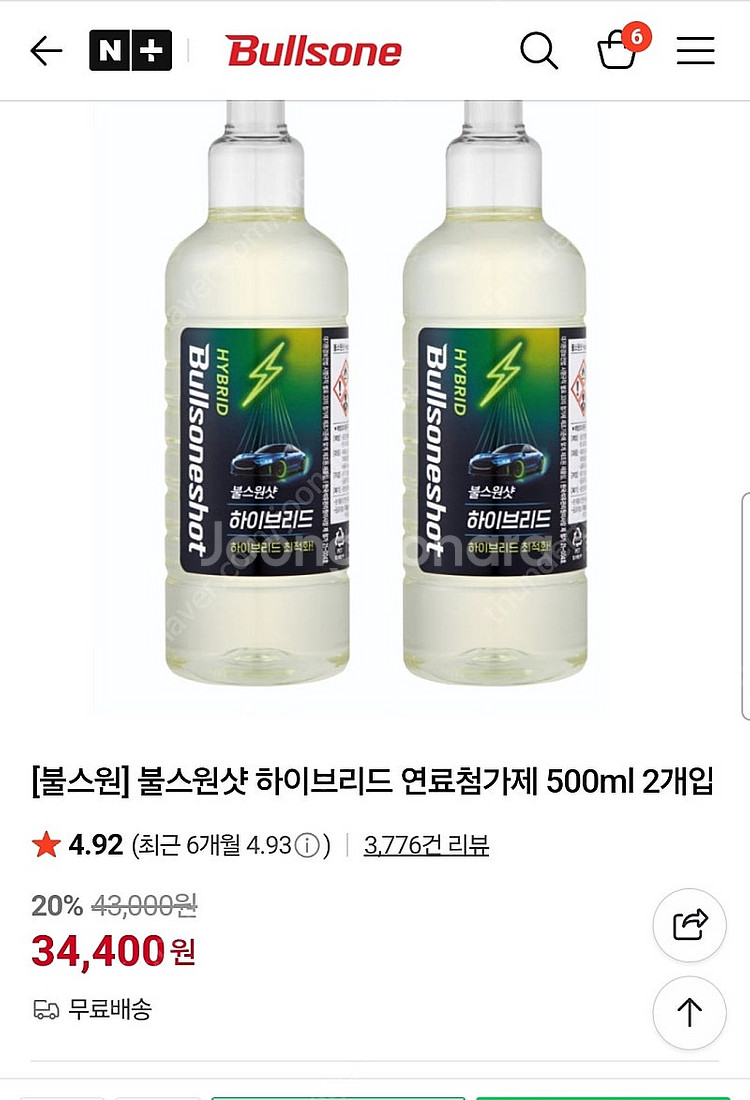Open the search magnifier
Image resolution: width=750 pixels, height=1100 pixels.
click(x=538, y=51)
